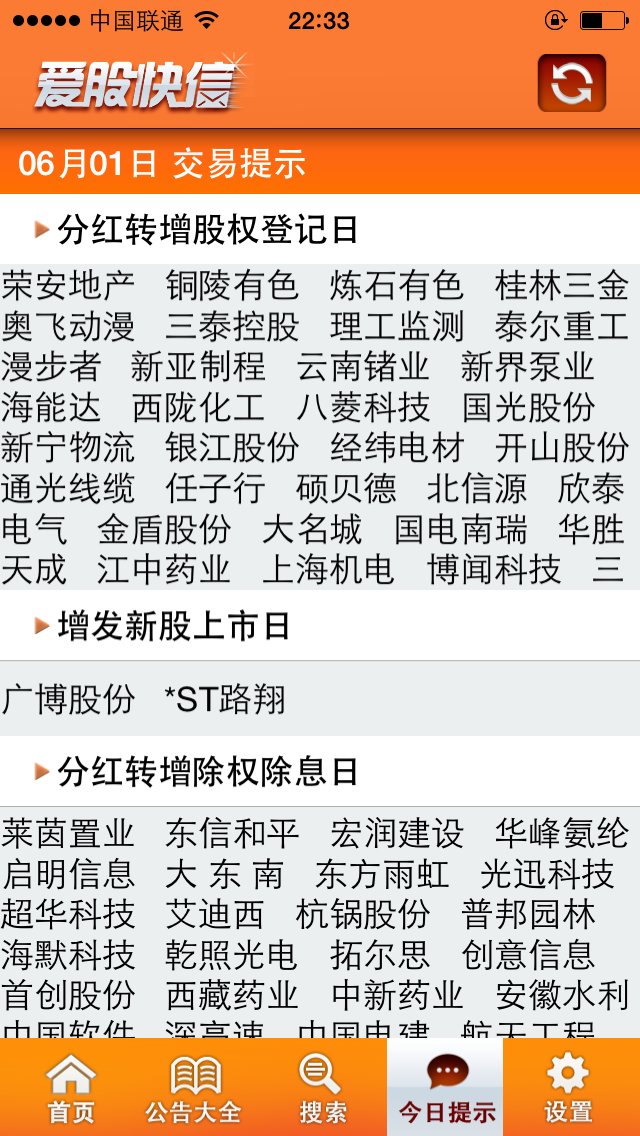Open stock 莱茵置业

pos(68,833)
